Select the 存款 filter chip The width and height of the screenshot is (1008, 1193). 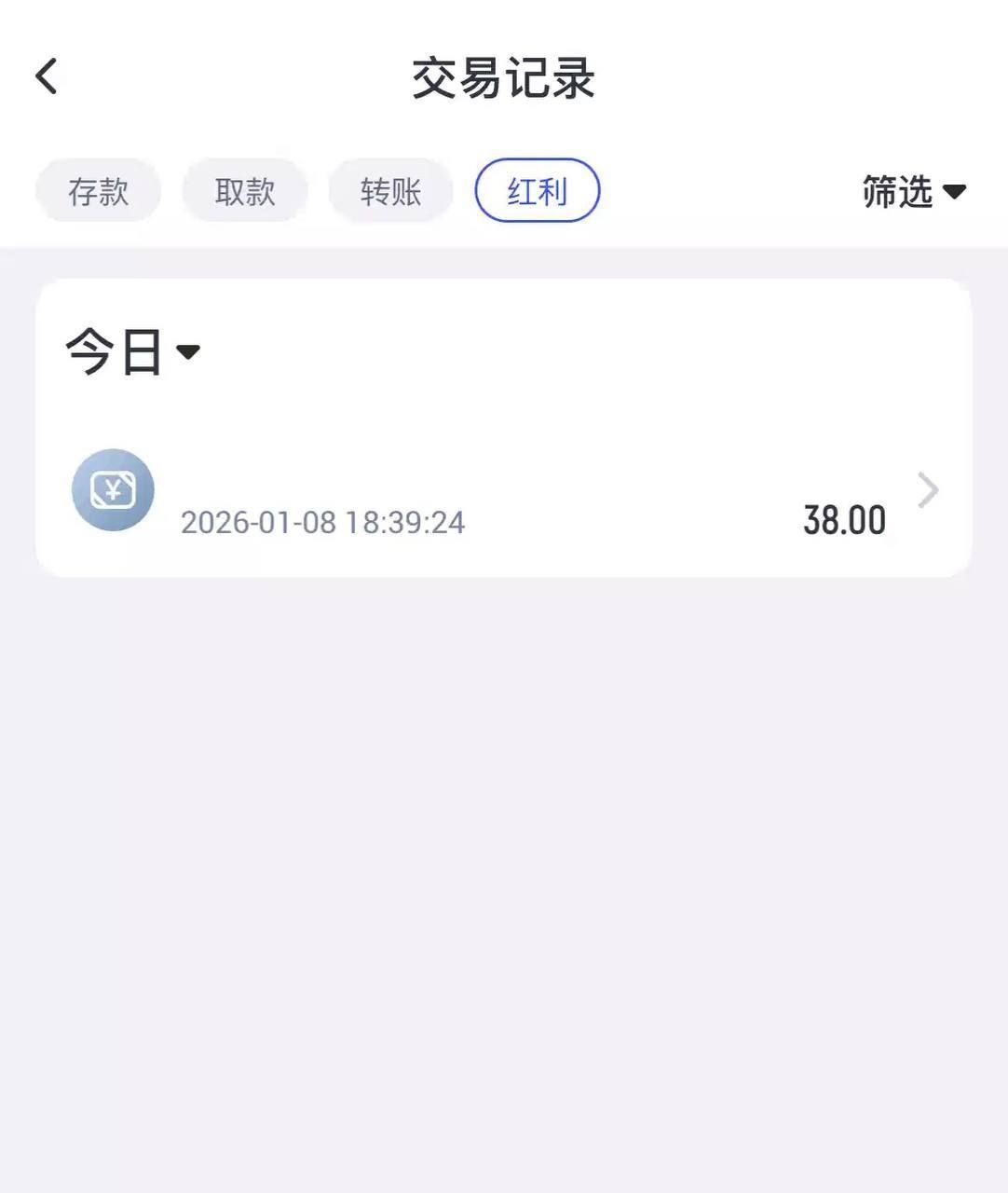[98, 191]
